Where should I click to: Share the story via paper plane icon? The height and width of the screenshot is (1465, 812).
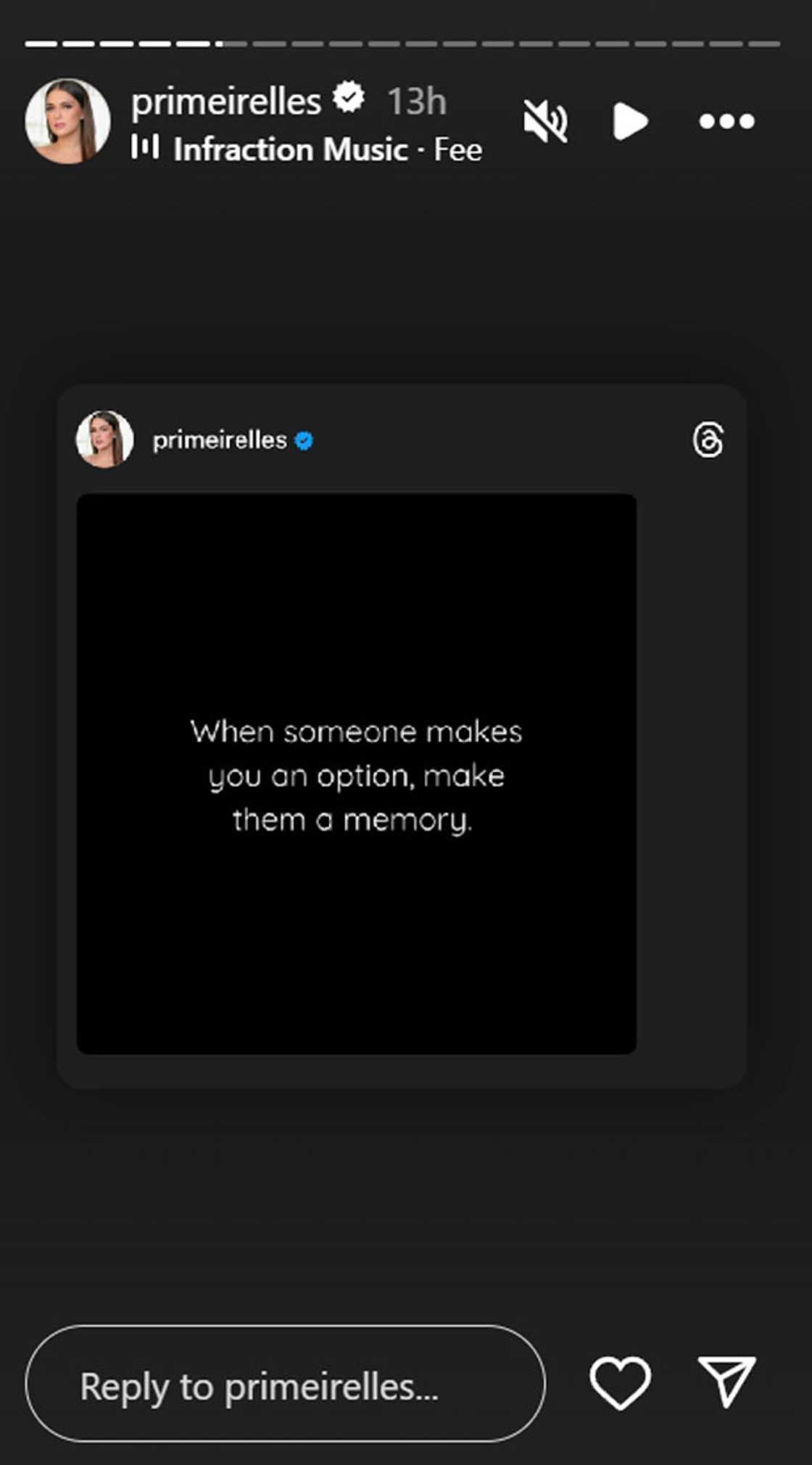click(726, 1381)
